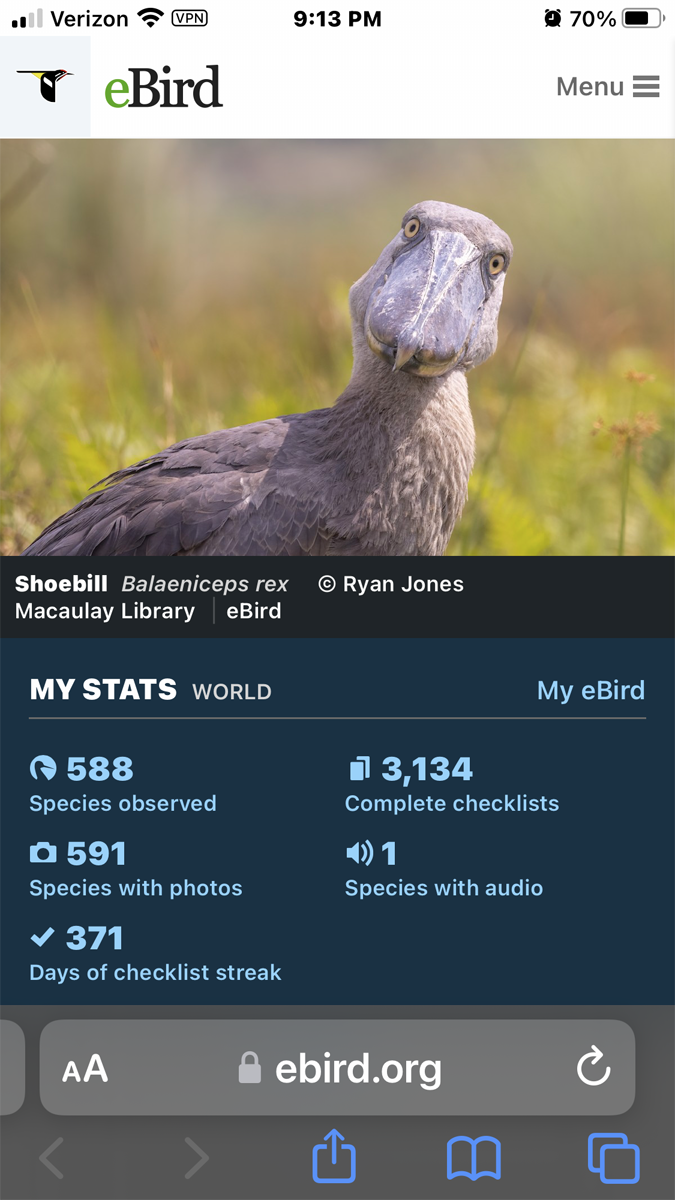675x1200 pixels.
Task: Open 3,134 Complete checklists
Action: 452,784
